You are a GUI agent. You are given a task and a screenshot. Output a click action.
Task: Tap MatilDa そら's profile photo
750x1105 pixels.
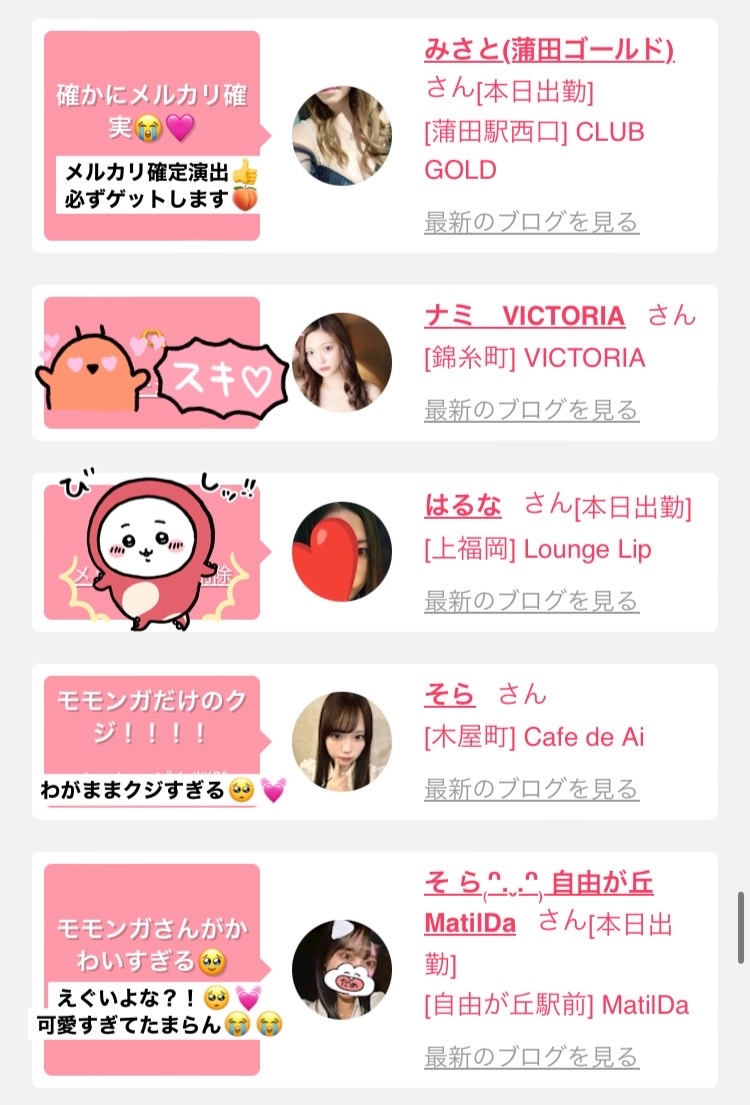click(342, 969)
